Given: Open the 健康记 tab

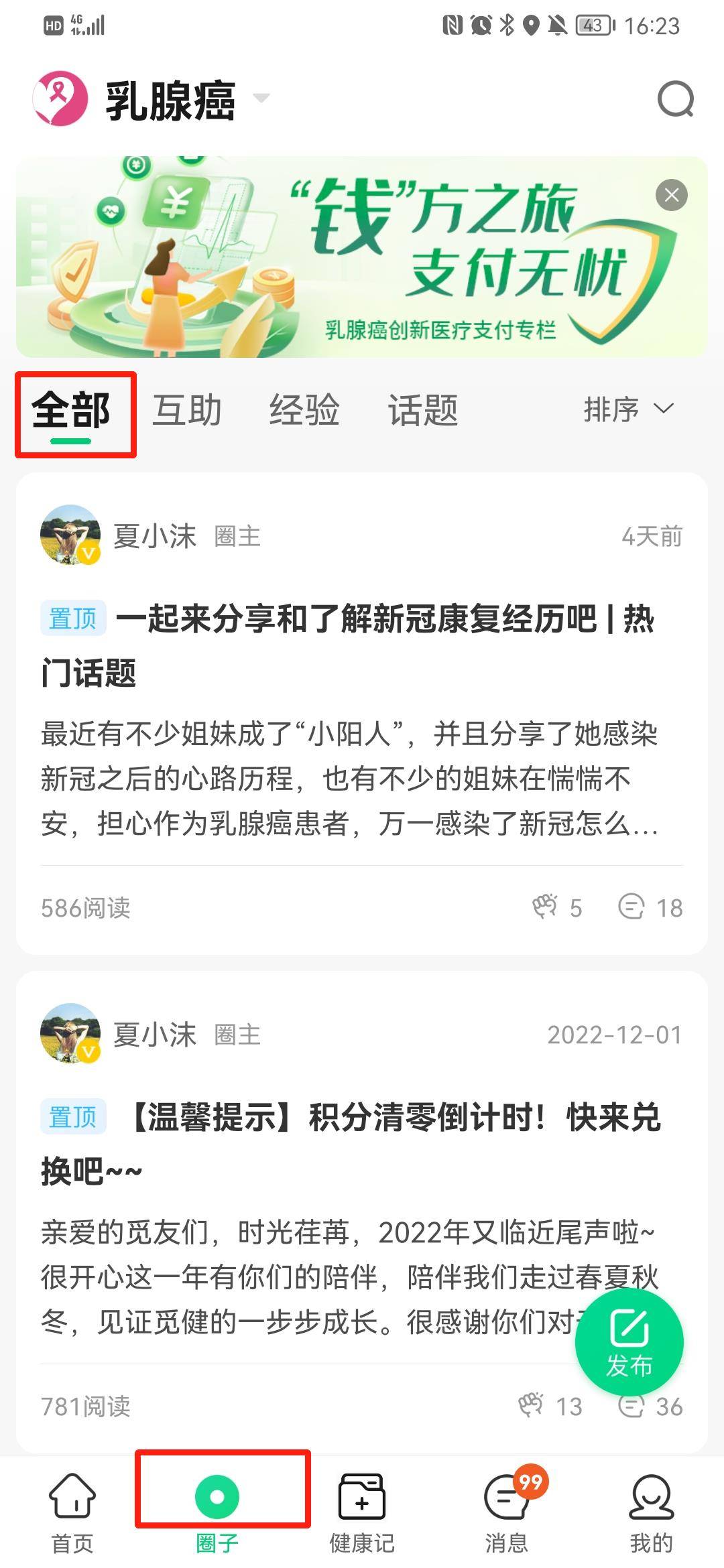Looking at the screenshot, I should (x=362, y=1512).
